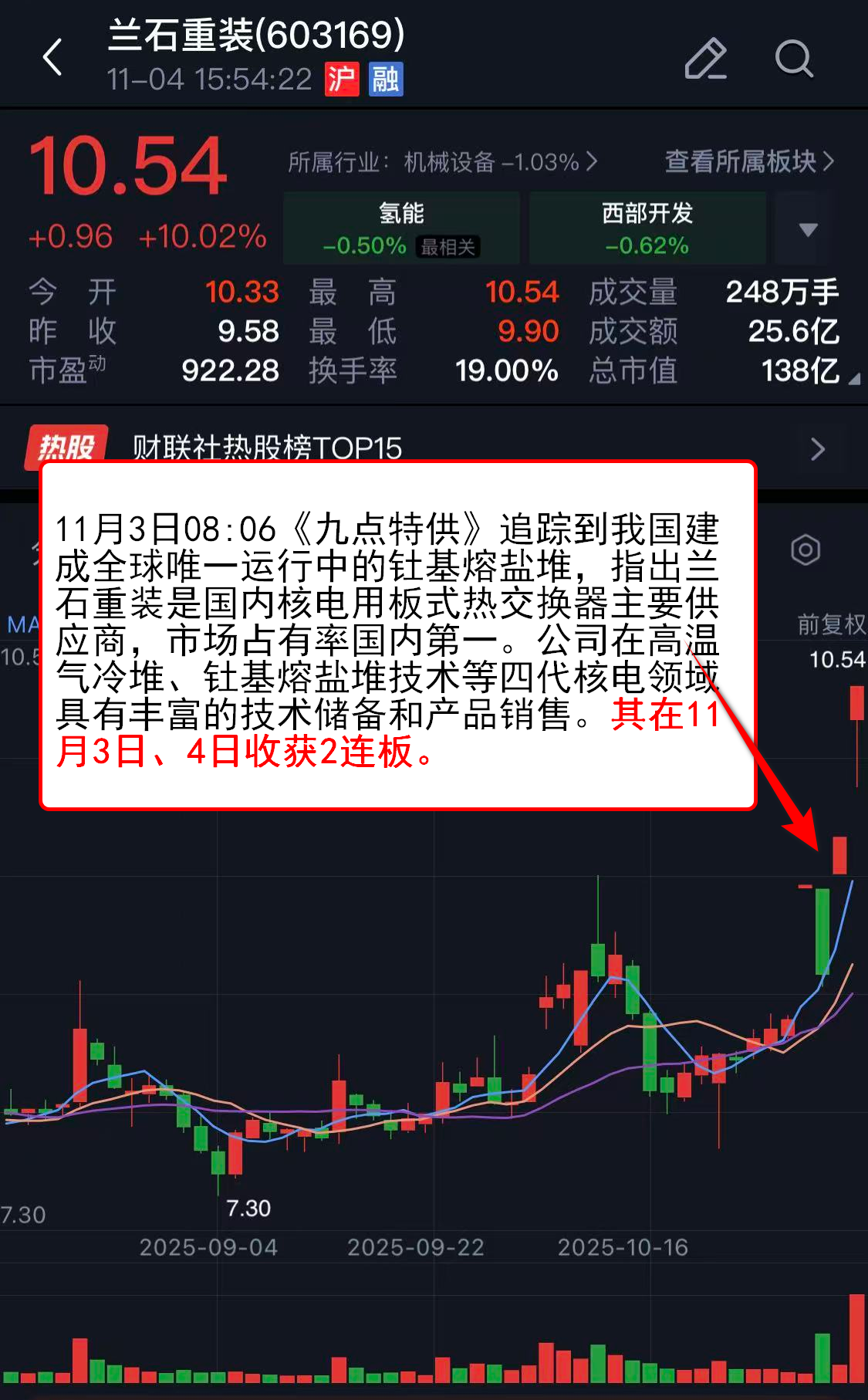This screenshot has width=868, height=1400.
Task: Expand the sector list dropdown arrow
Action: click(808, 229)
